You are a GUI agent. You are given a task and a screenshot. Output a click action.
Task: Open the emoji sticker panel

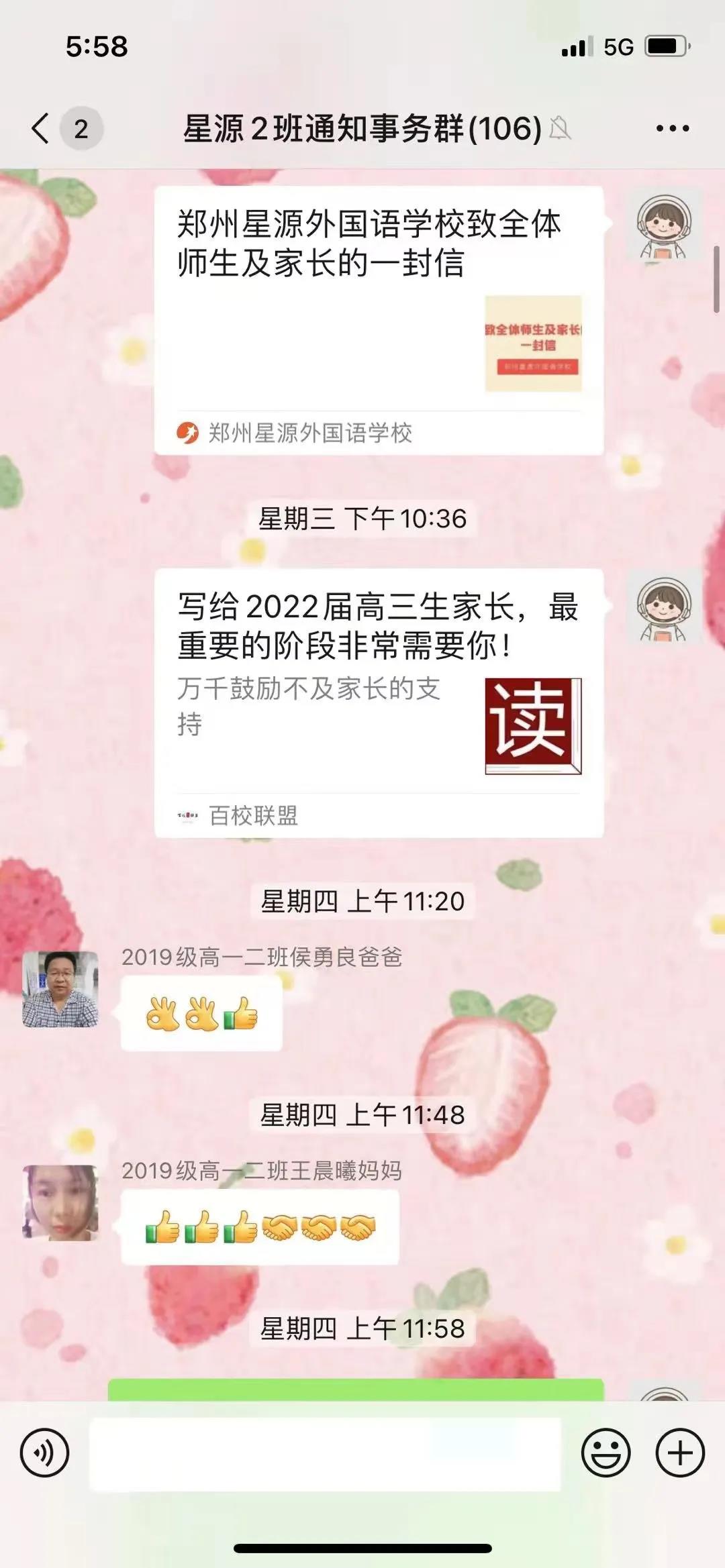(x=606, y=1453)
